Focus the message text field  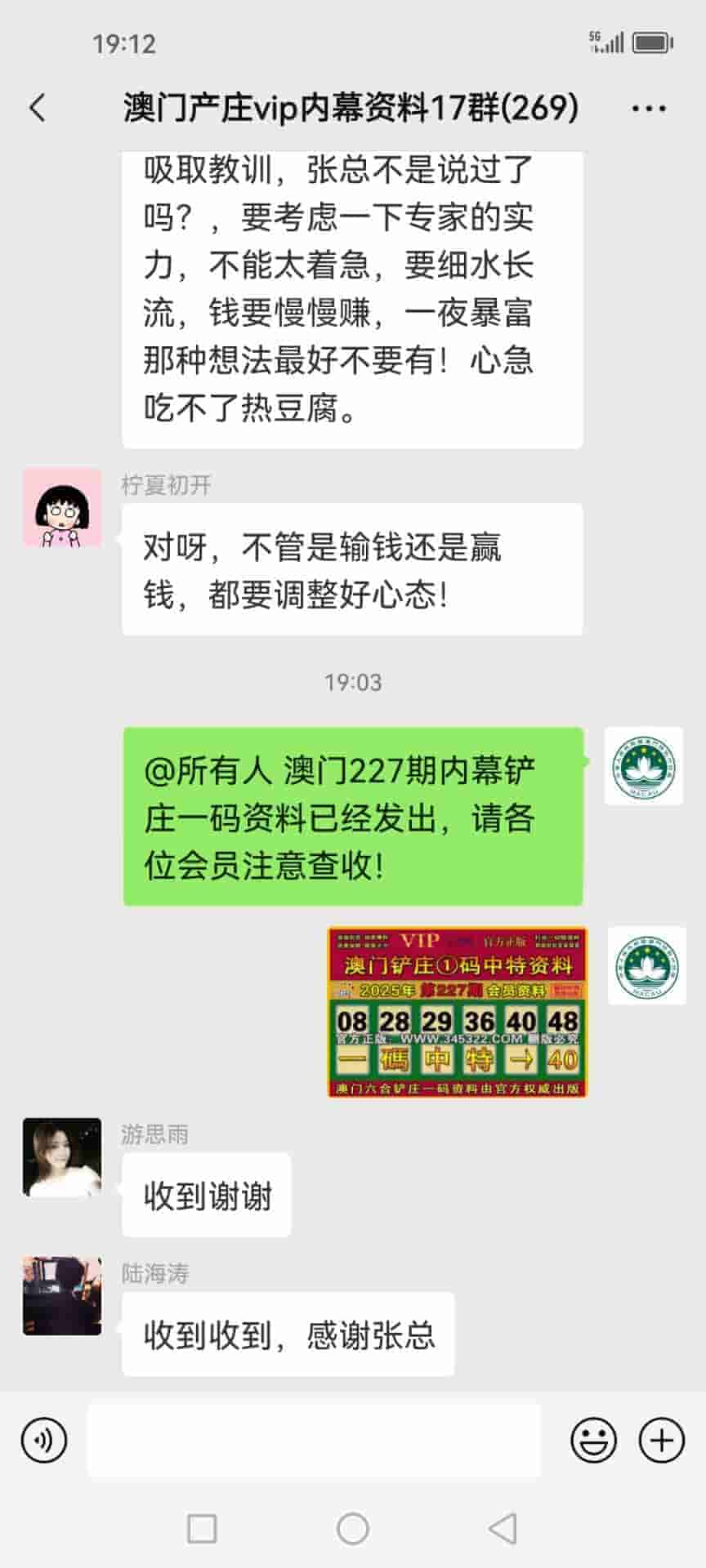coord(314,1441)
